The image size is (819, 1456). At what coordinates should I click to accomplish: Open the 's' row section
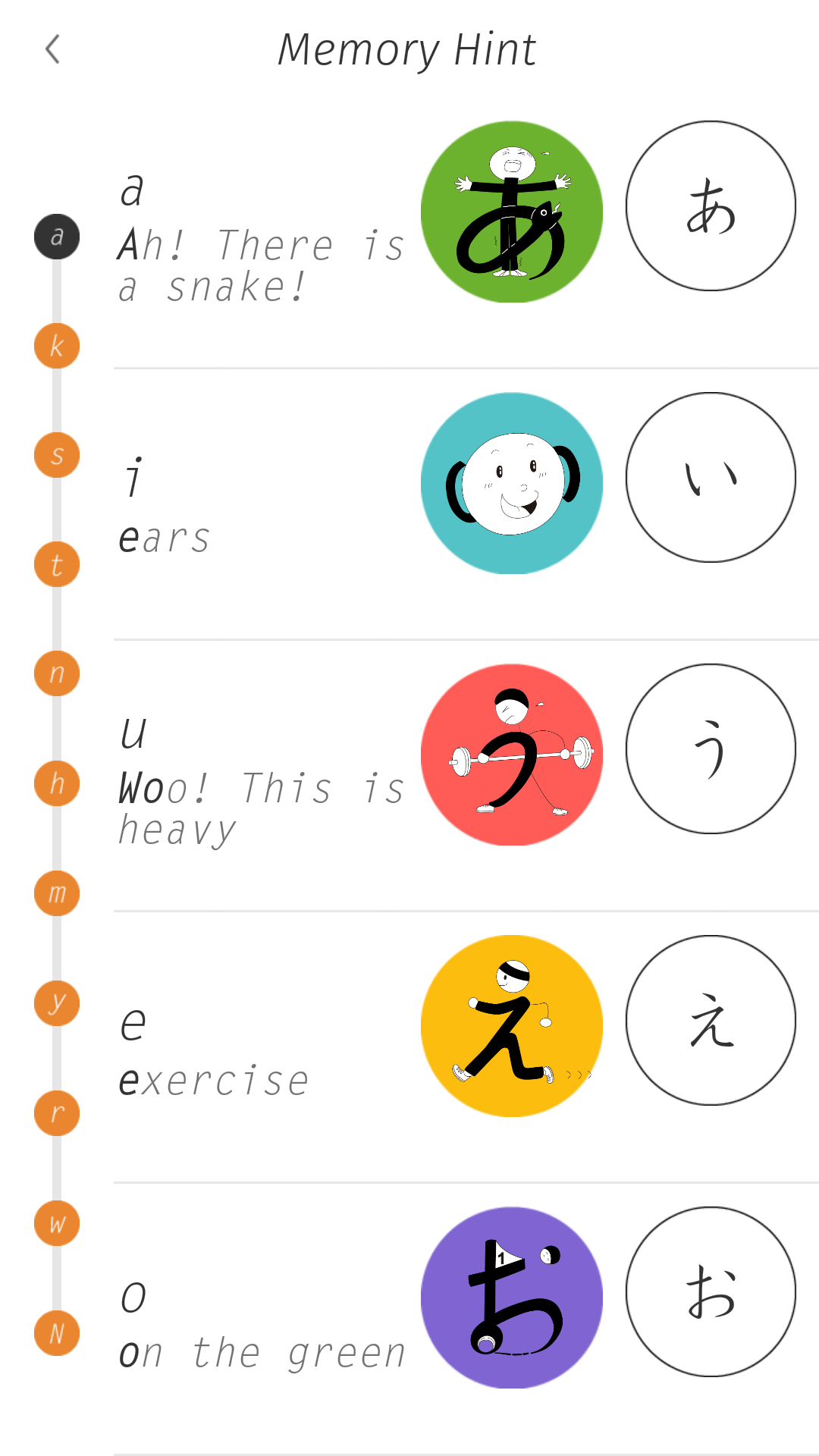tap(56, 455)
